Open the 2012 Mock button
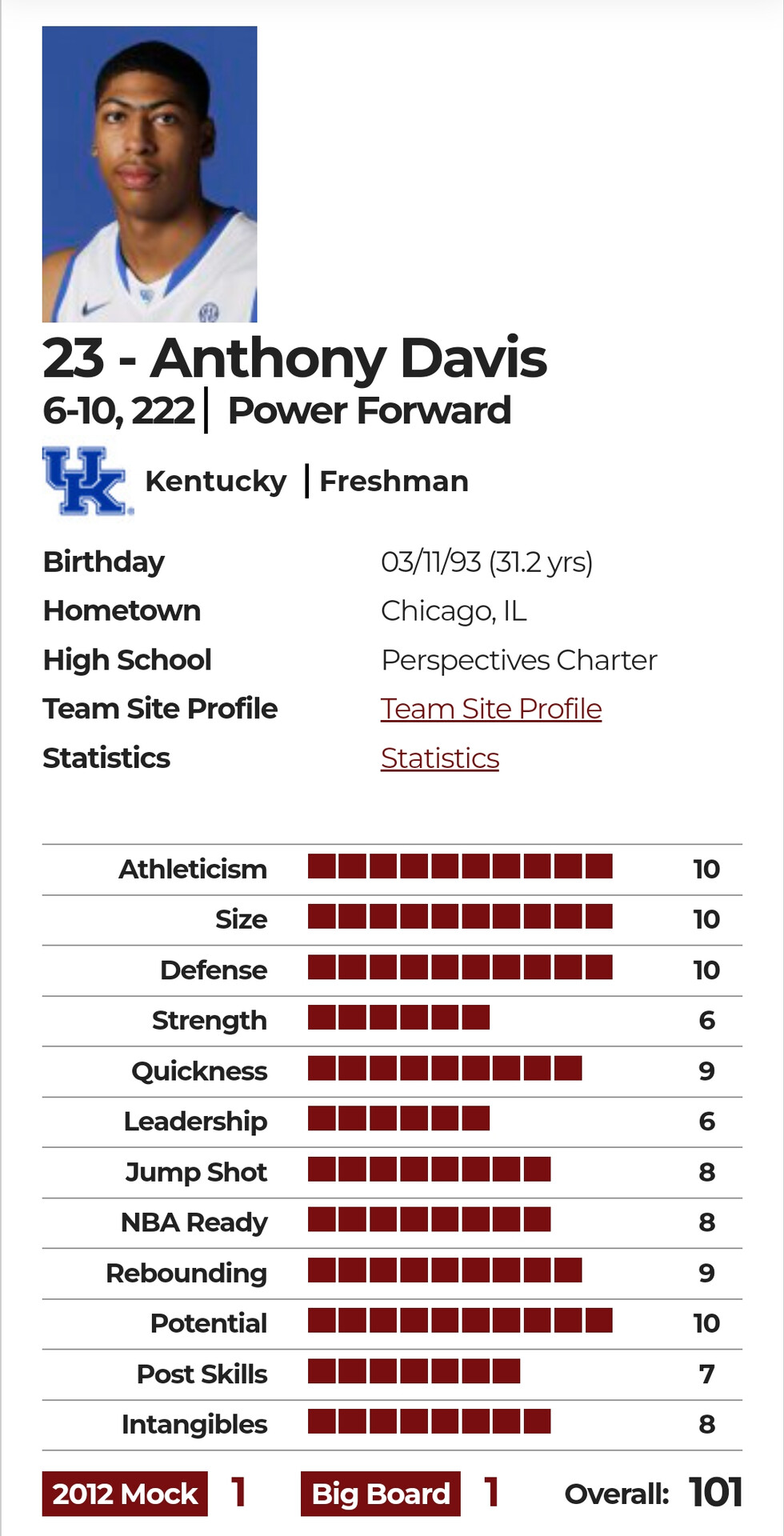 pos(125,1494)
